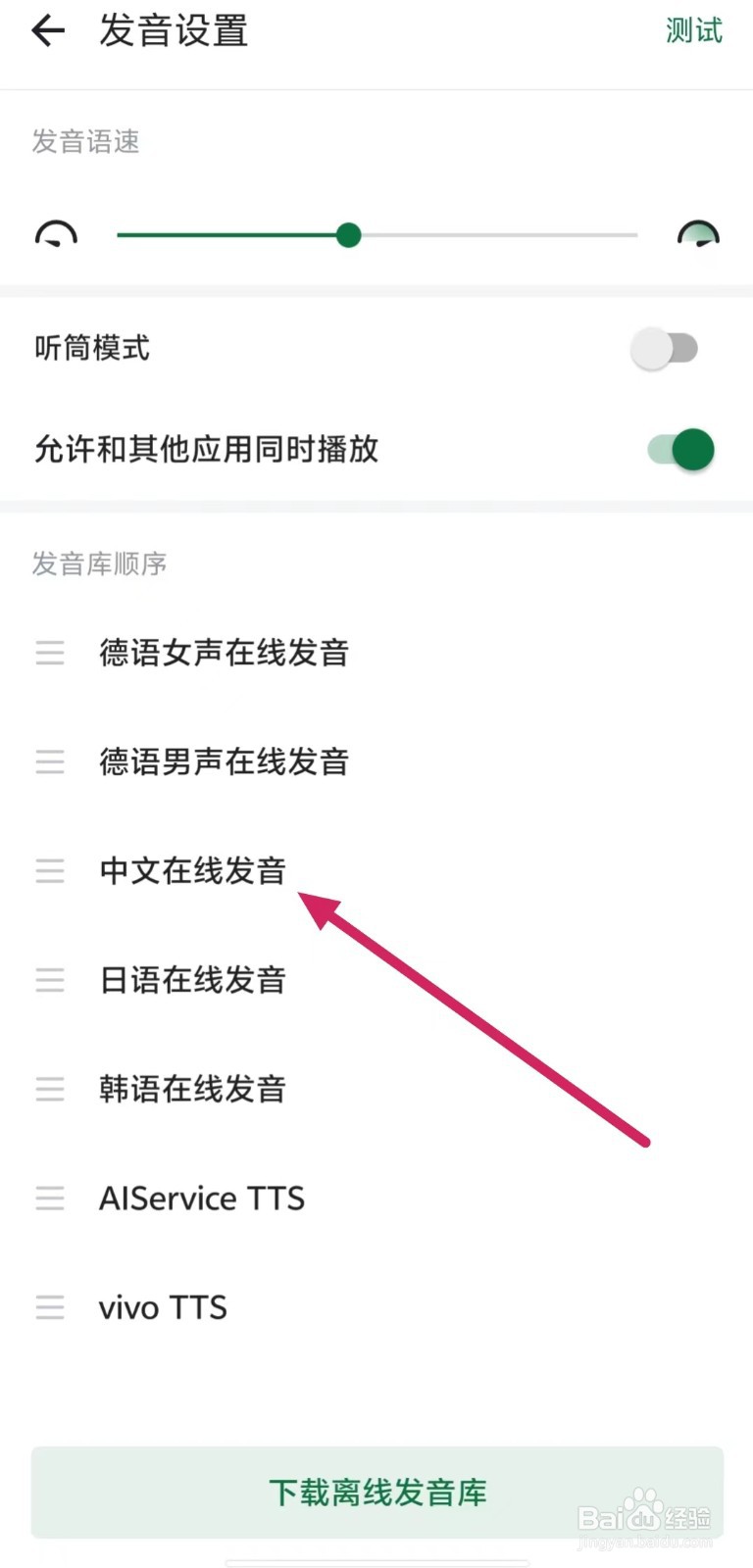Enable the 听筒模式 switch
The height and width of the screenshot is (1568, 753).
(x=667, y=348)
